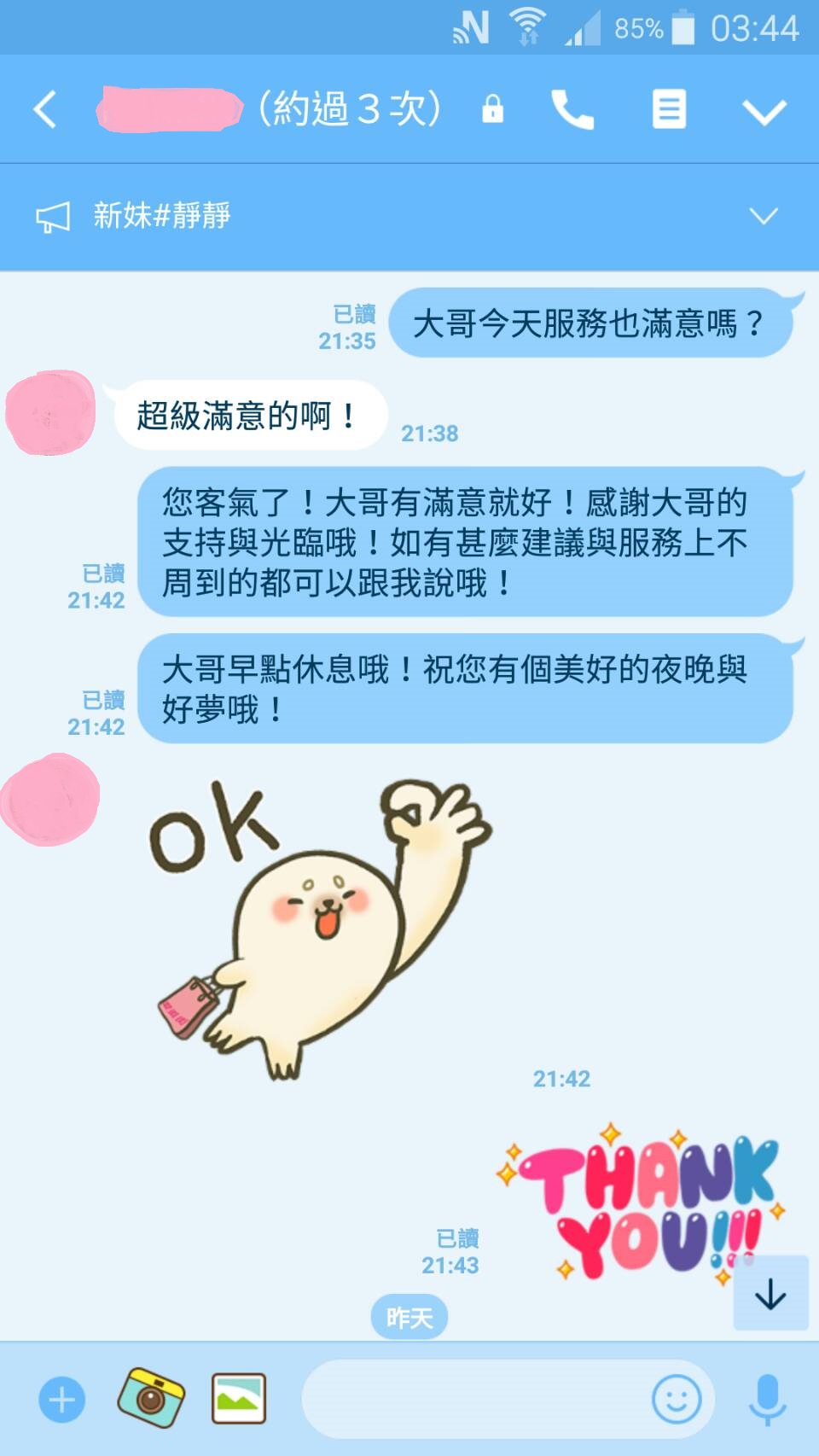Tap the megaphone announcement icon
The image size is (819, 1456).
(x=51, y=216)
